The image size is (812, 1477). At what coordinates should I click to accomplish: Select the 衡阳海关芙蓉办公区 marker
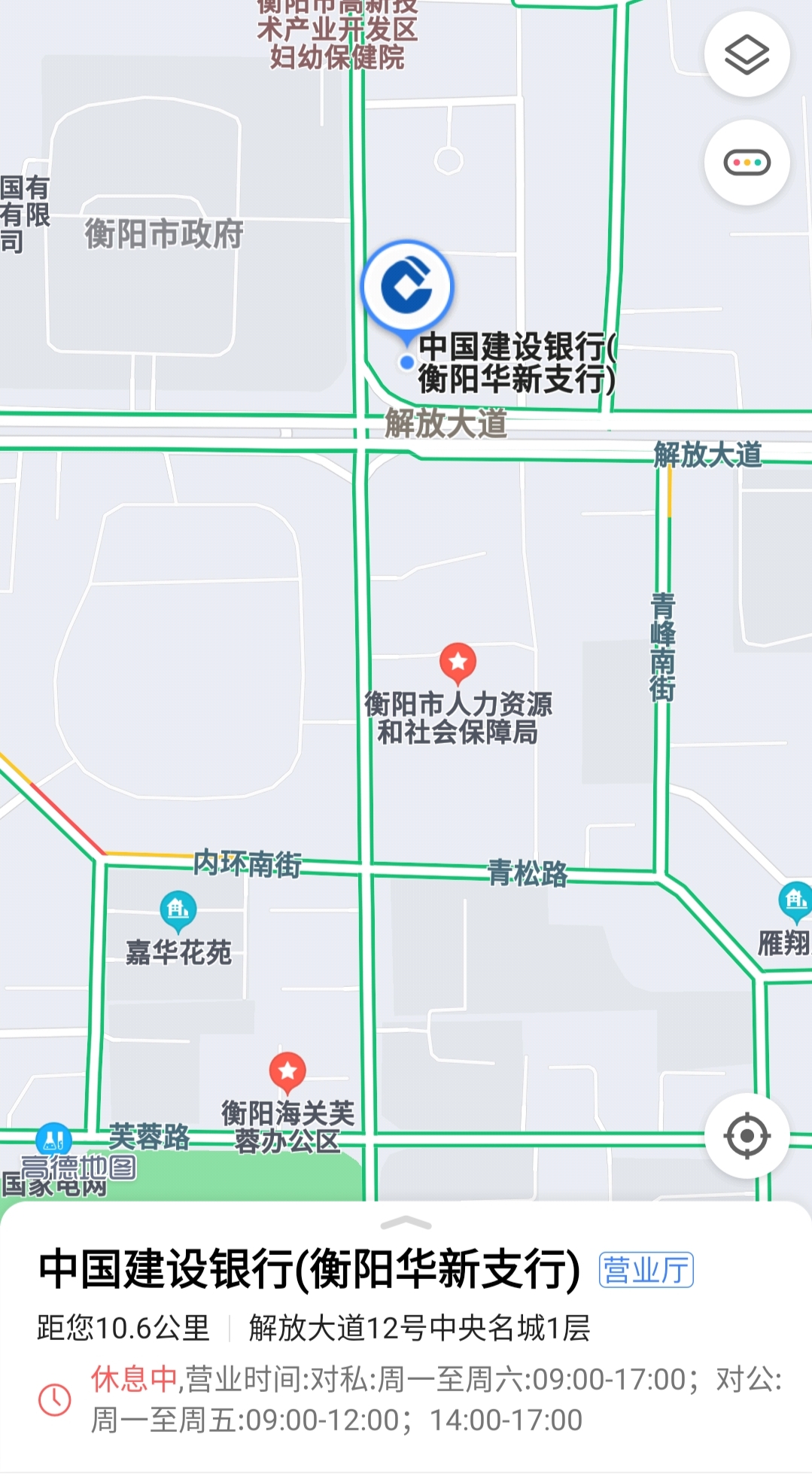pyautogui.click(x=287, y=1071)
